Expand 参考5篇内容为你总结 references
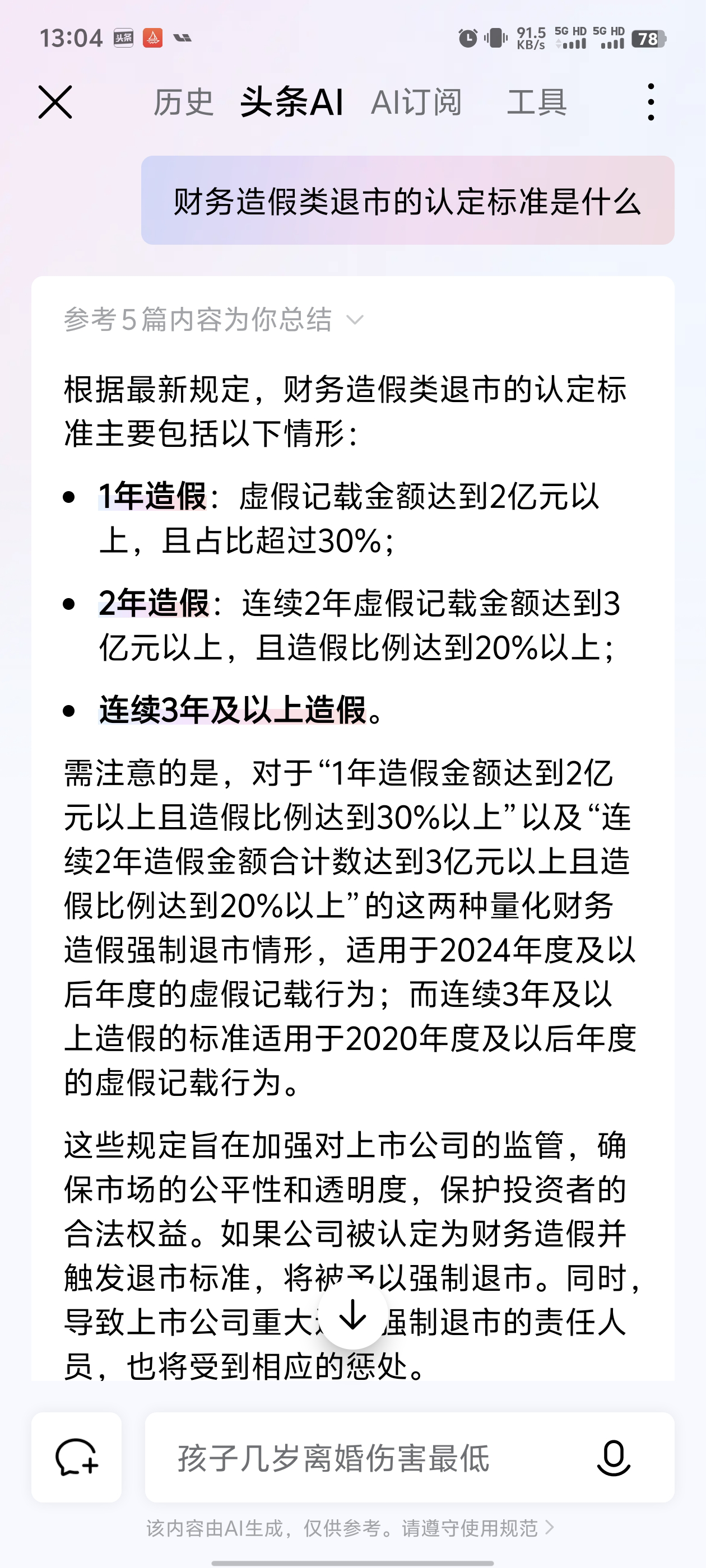 pos(213,320)
